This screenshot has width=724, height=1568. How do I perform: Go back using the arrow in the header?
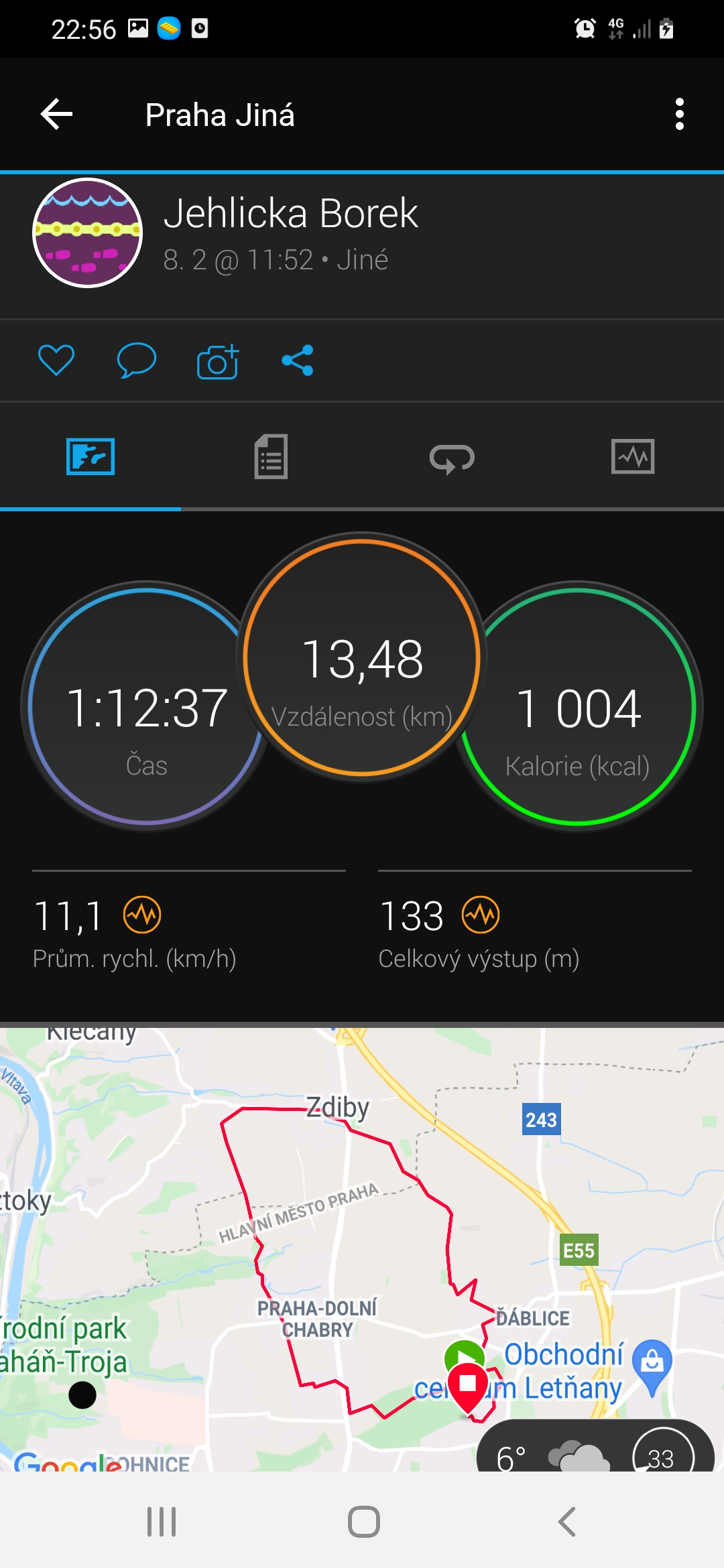point(57,114)
